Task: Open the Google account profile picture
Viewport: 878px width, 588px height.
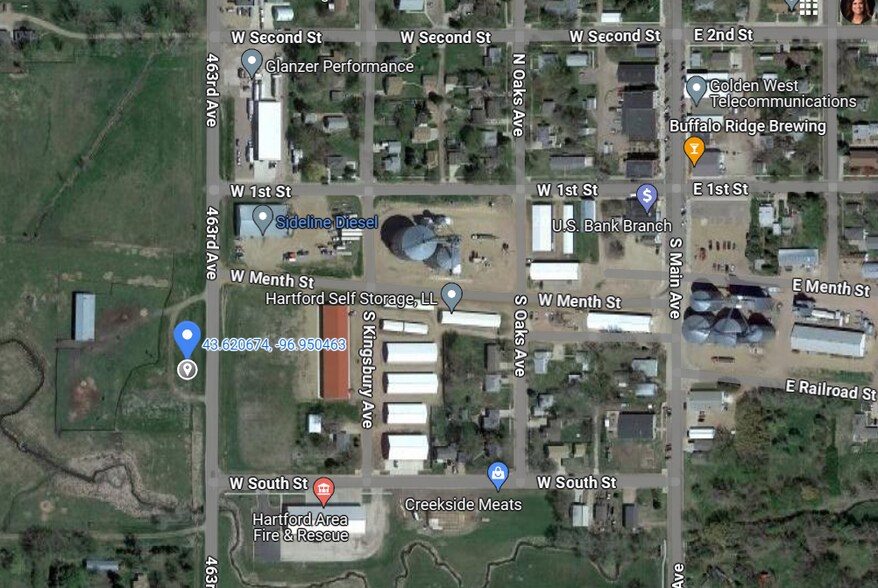Action: tap(856, 10)
